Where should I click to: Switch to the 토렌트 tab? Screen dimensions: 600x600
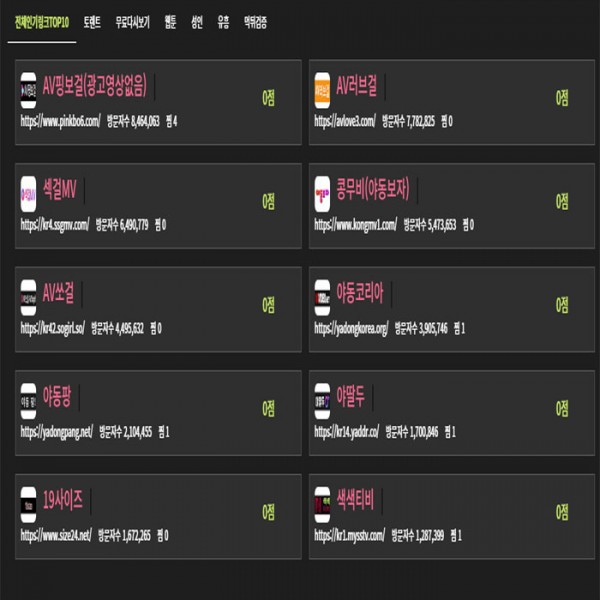92,22
